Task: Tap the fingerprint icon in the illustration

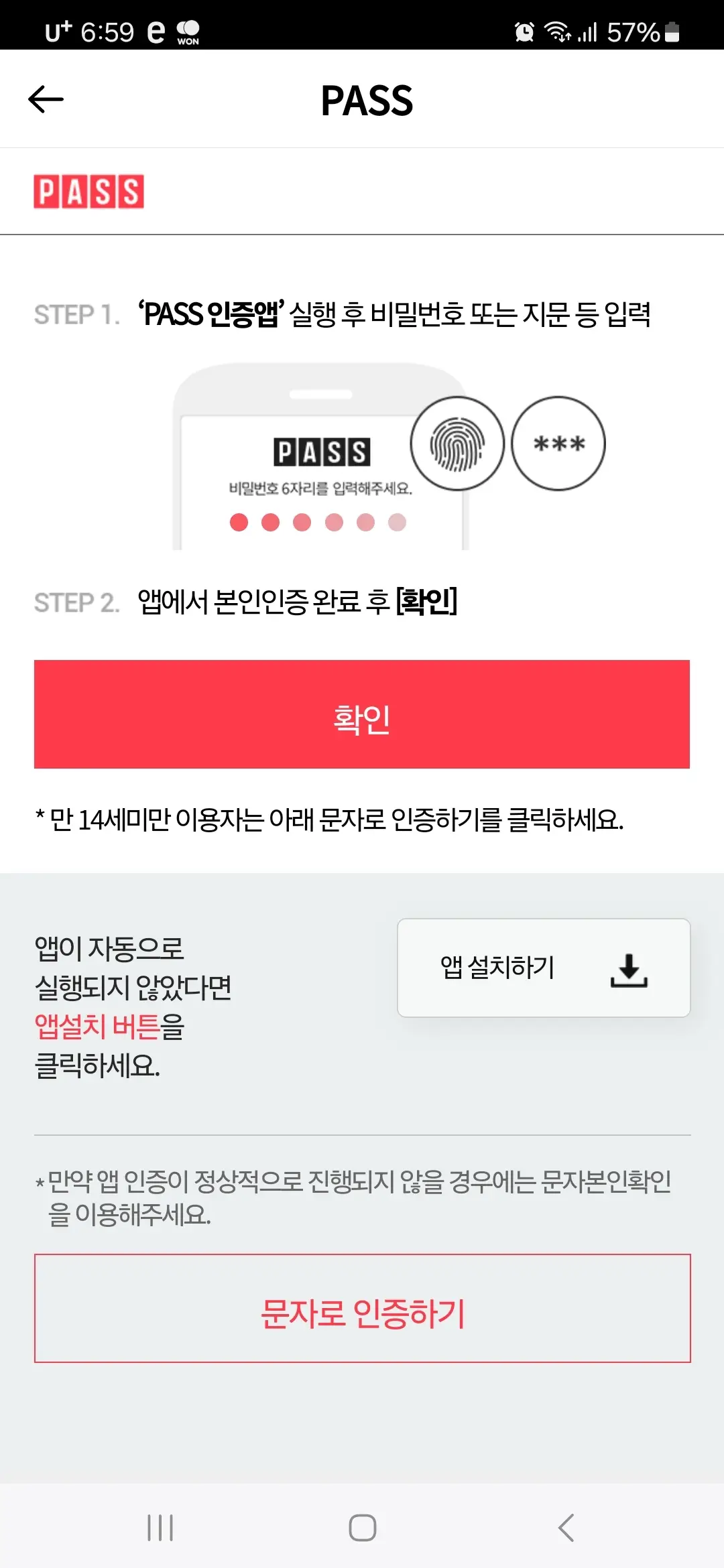Action: coord(457,443)
